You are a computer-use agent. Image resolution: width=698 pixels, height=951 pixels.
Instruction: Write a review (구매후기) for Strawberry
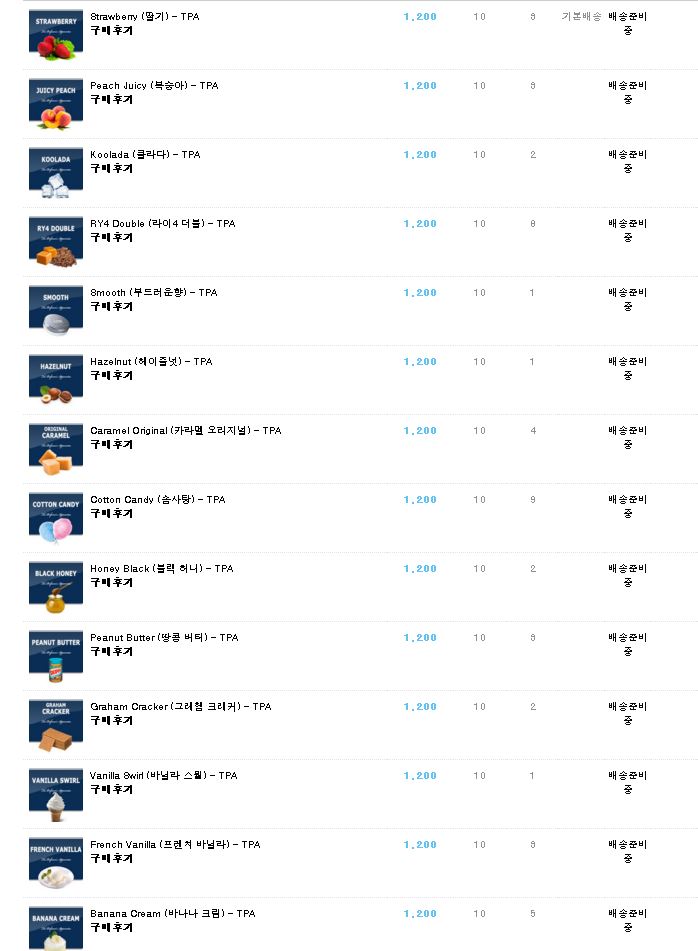(x=111, y=31)
